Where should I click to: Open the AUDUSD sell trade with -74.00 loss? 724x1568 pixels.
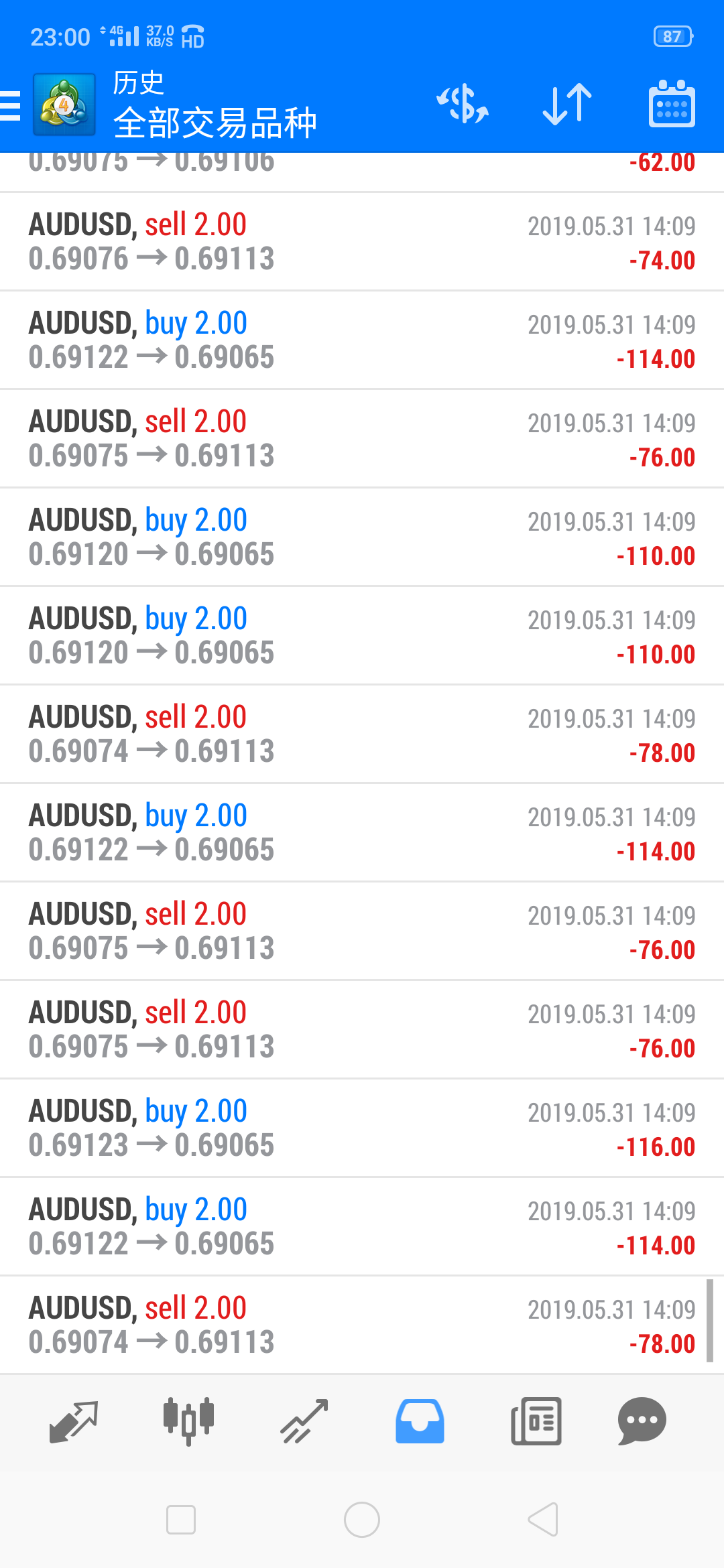point(362,242)
